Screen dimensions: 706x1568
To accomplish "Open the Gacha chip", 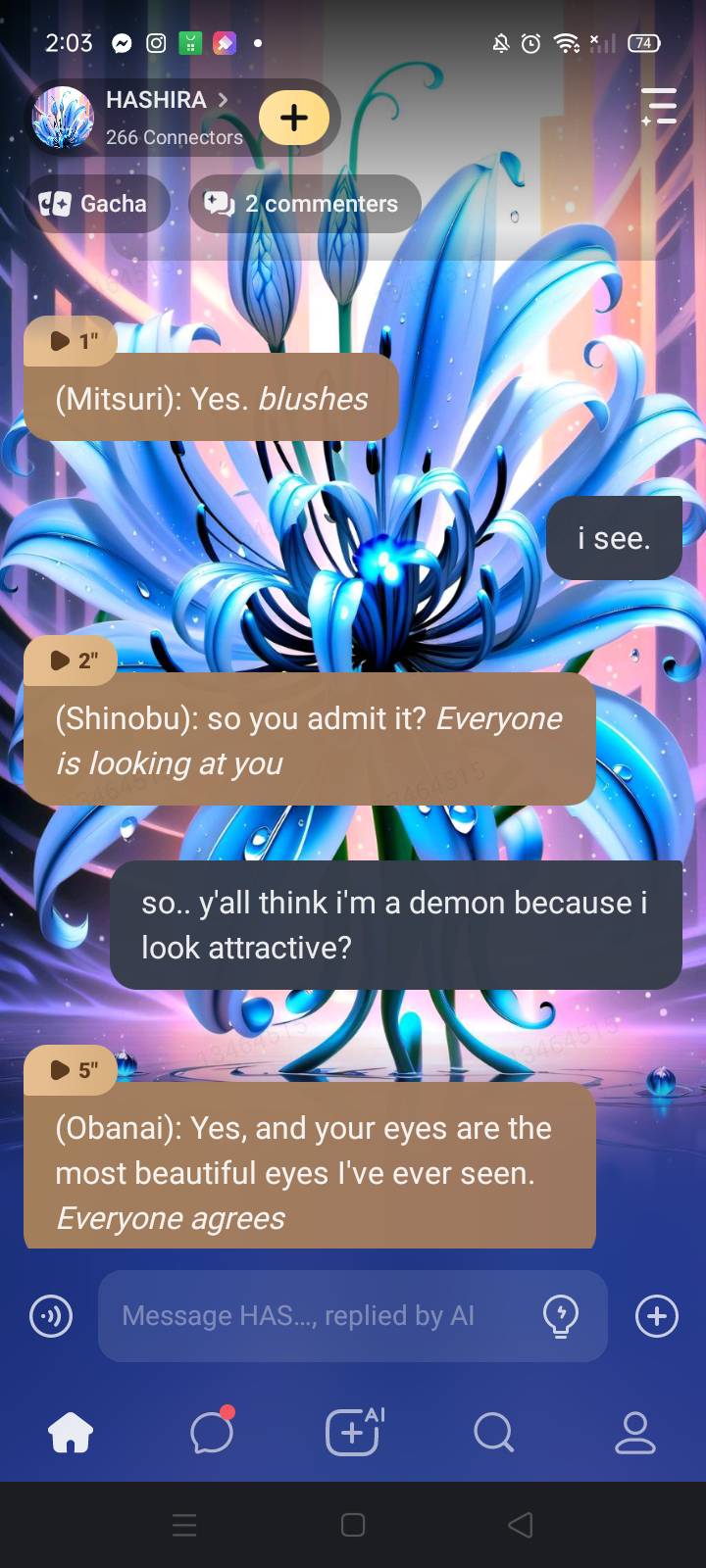I will (95, 204).
